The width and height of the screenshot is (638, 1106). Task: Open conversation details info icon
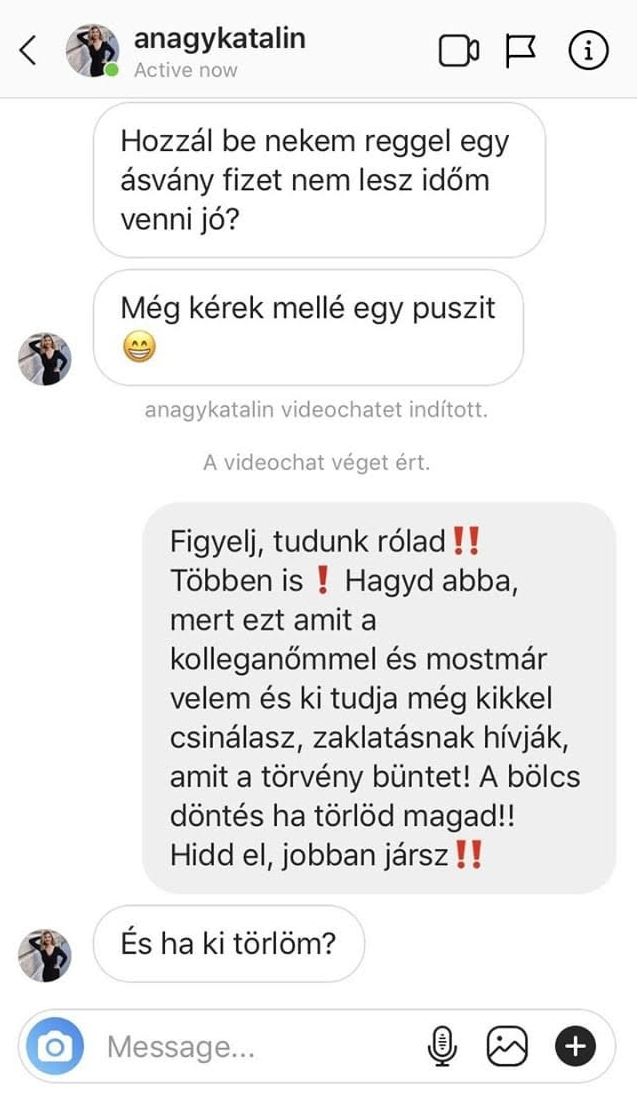coord(588,52)
